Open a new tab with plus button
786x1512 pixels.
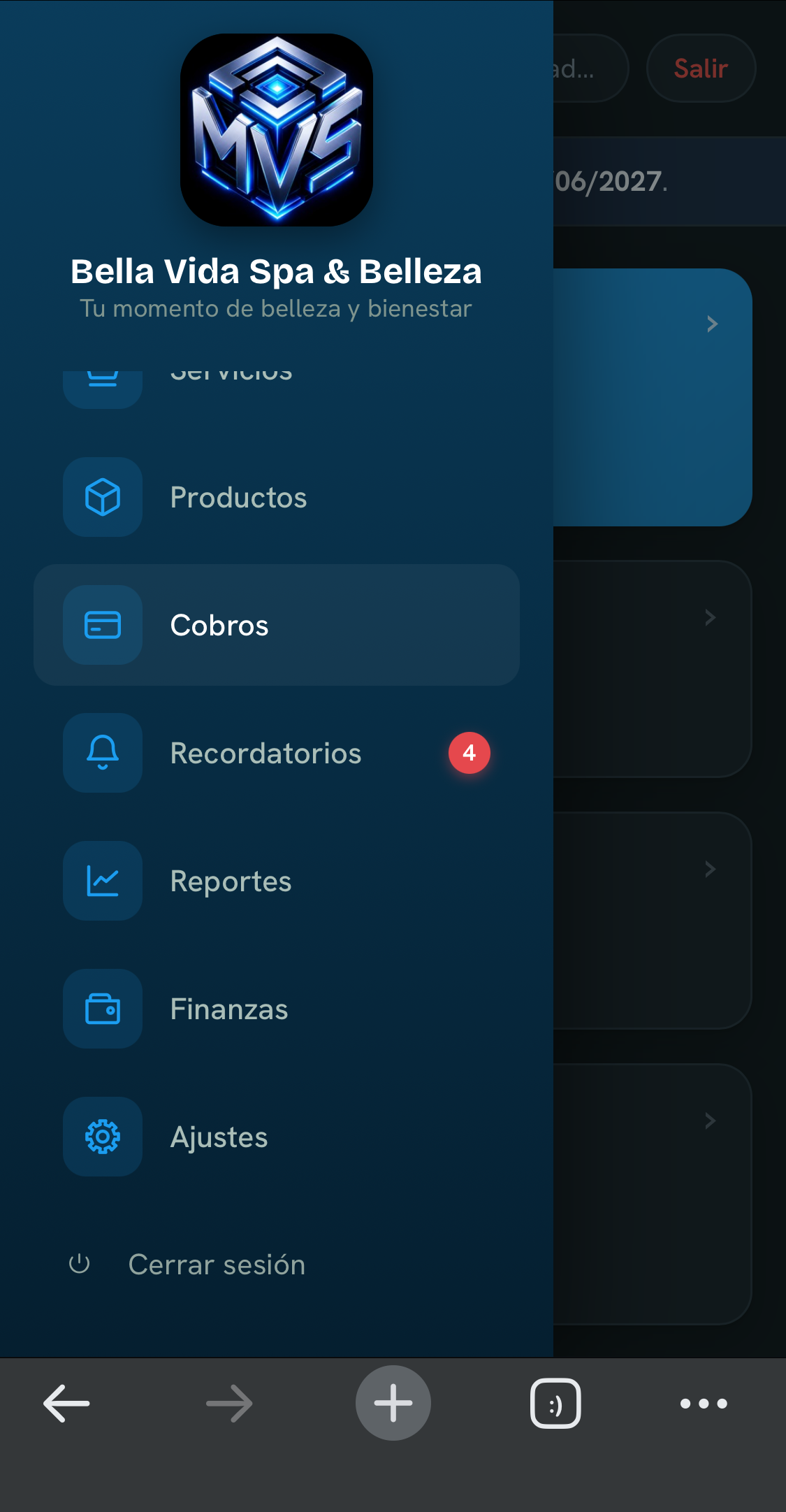(393, 1403)
